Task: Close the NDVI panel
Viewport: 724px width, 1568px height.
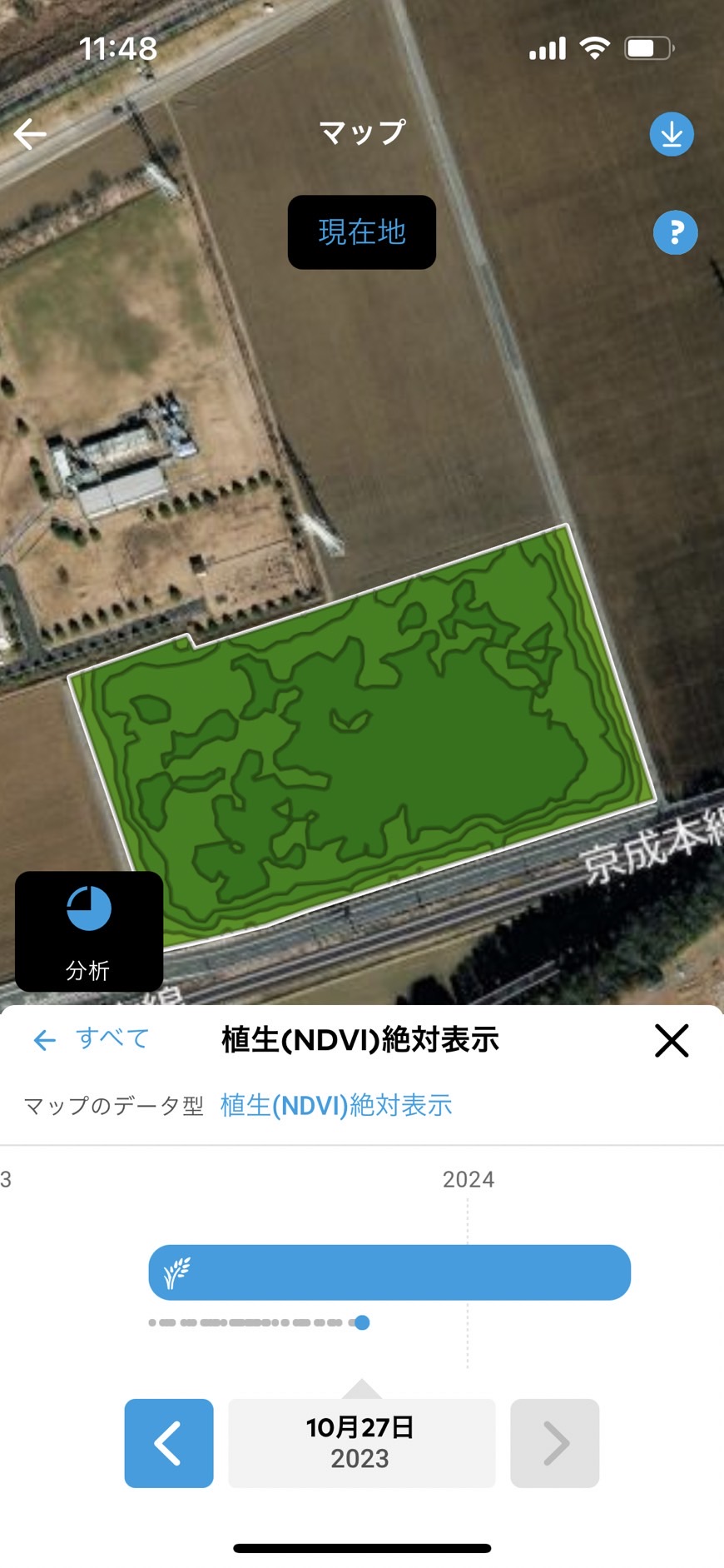Action: click(672, 1040)
